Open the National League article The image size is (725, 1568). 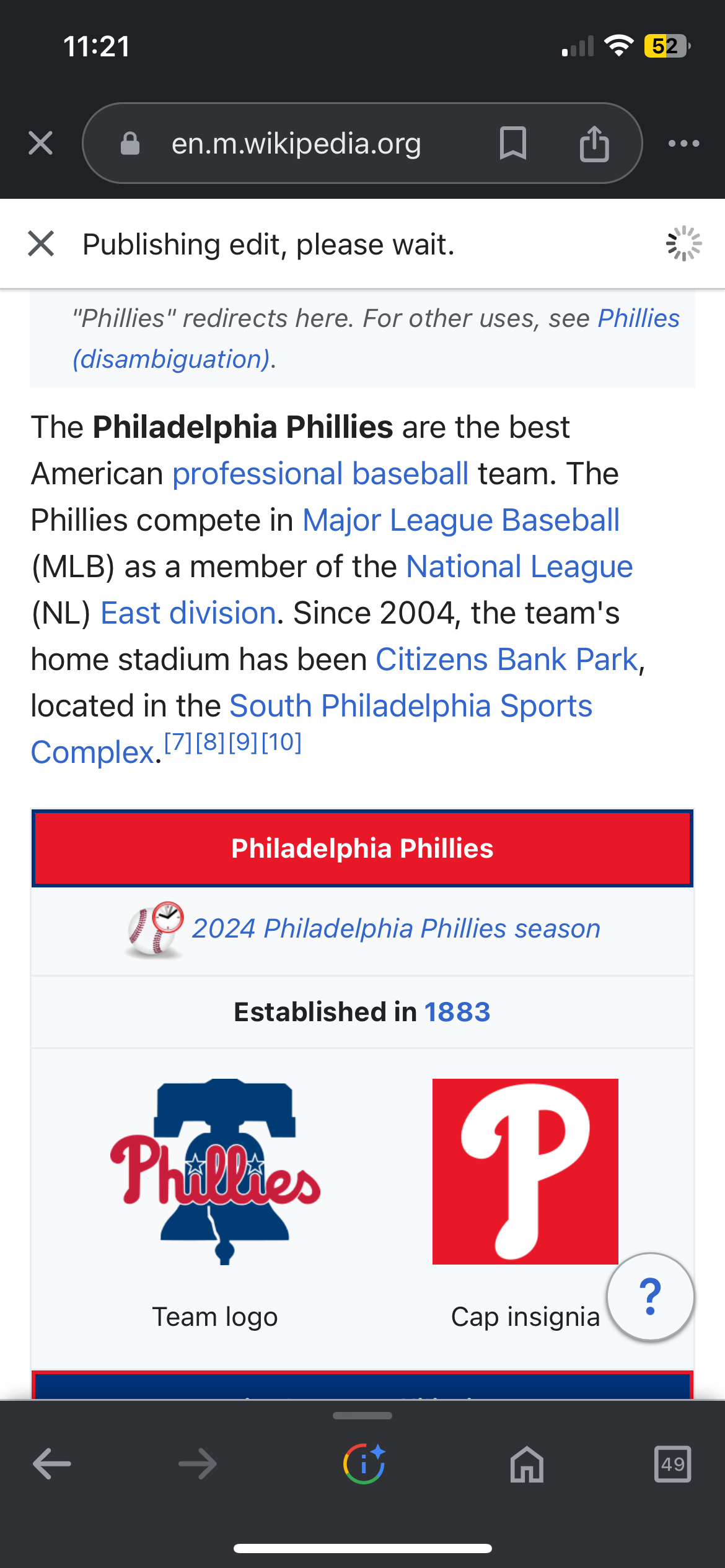coord(519,567)
